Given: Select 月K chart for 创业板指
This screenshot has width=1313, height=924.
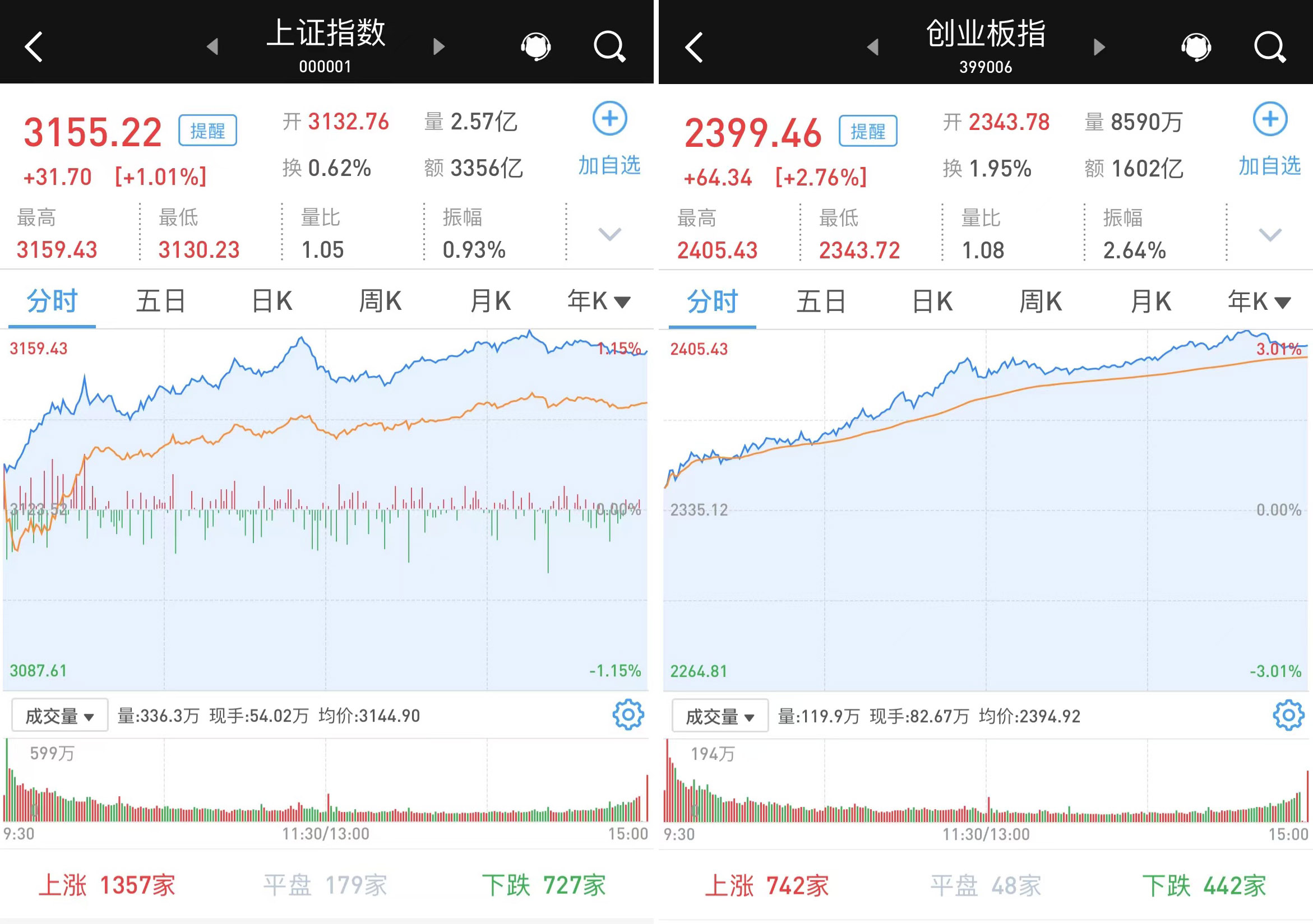Looking at the screenshot, I should 1150,301.
